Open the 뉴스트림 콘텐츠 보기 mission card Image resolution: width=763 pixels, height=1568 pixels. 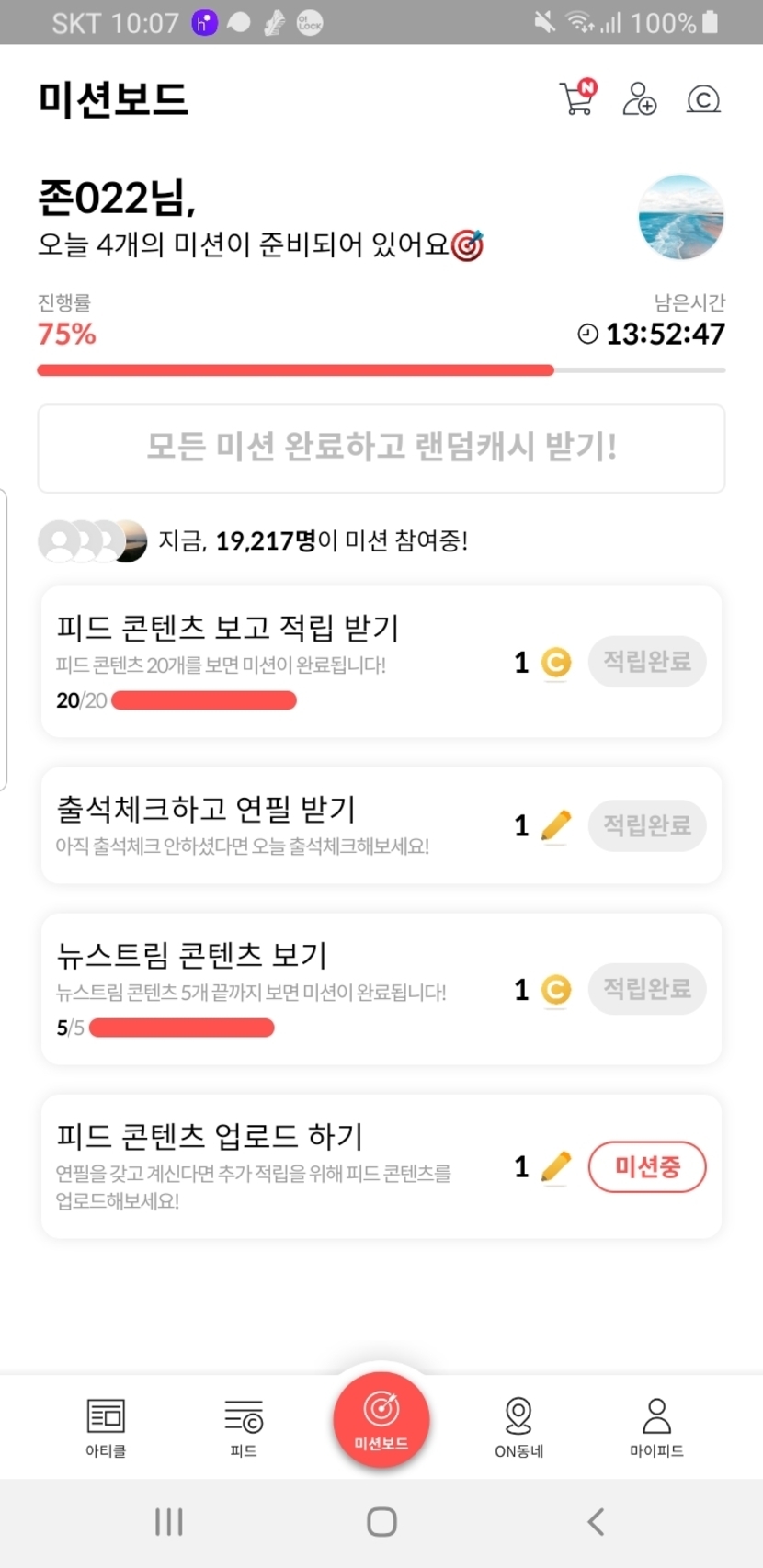[x=381, y=989]
